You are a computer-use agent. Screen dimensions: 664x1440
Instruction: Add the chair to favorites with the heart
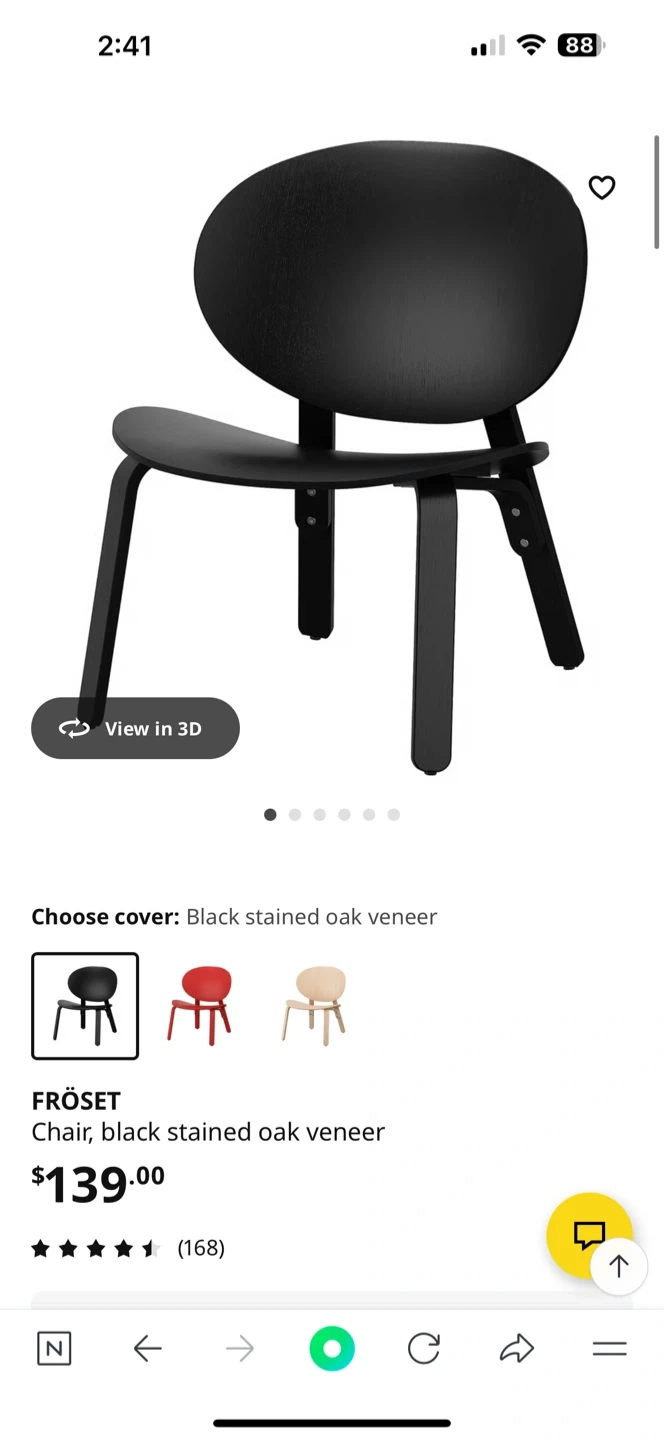click(x=601, y=187)
